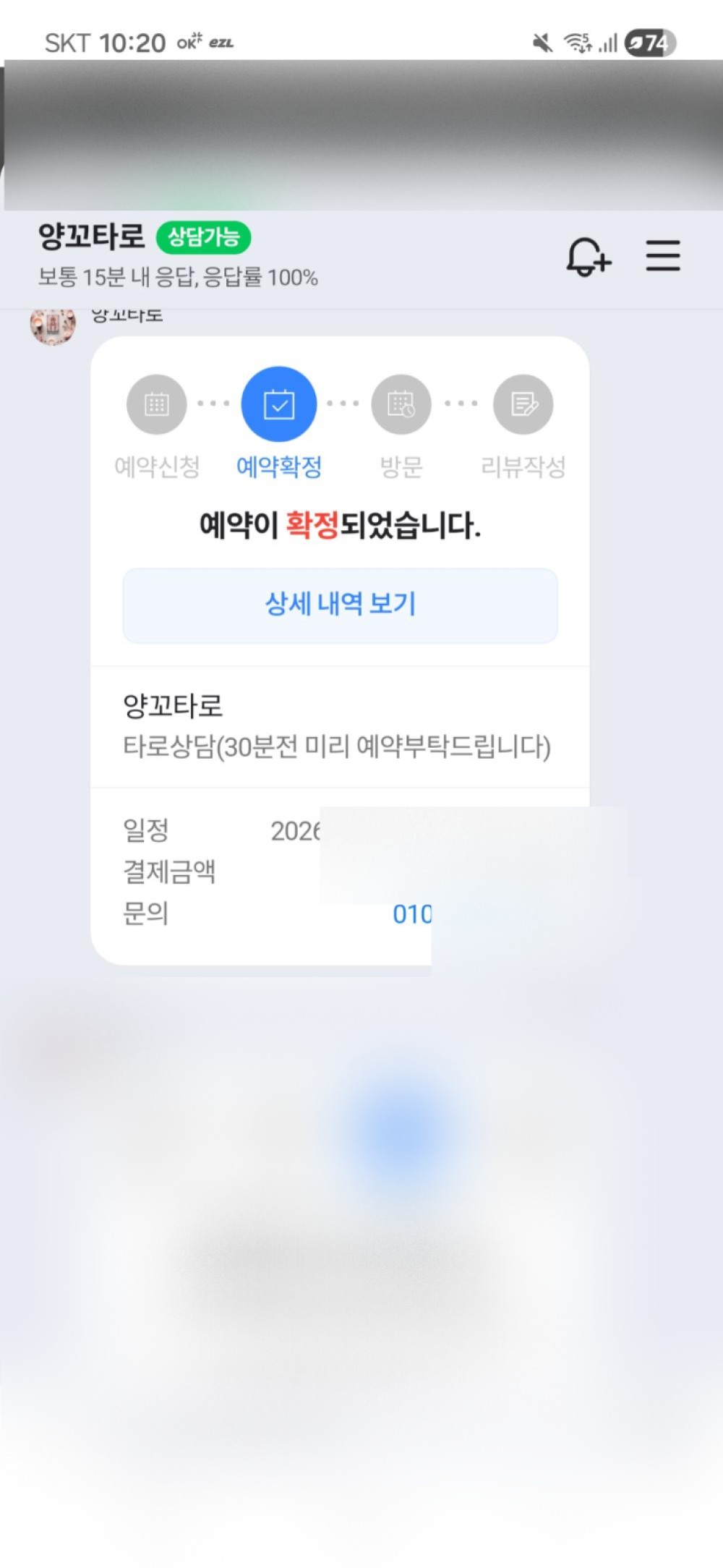Tap 상세 내역 보기 button

coord(341,605)
